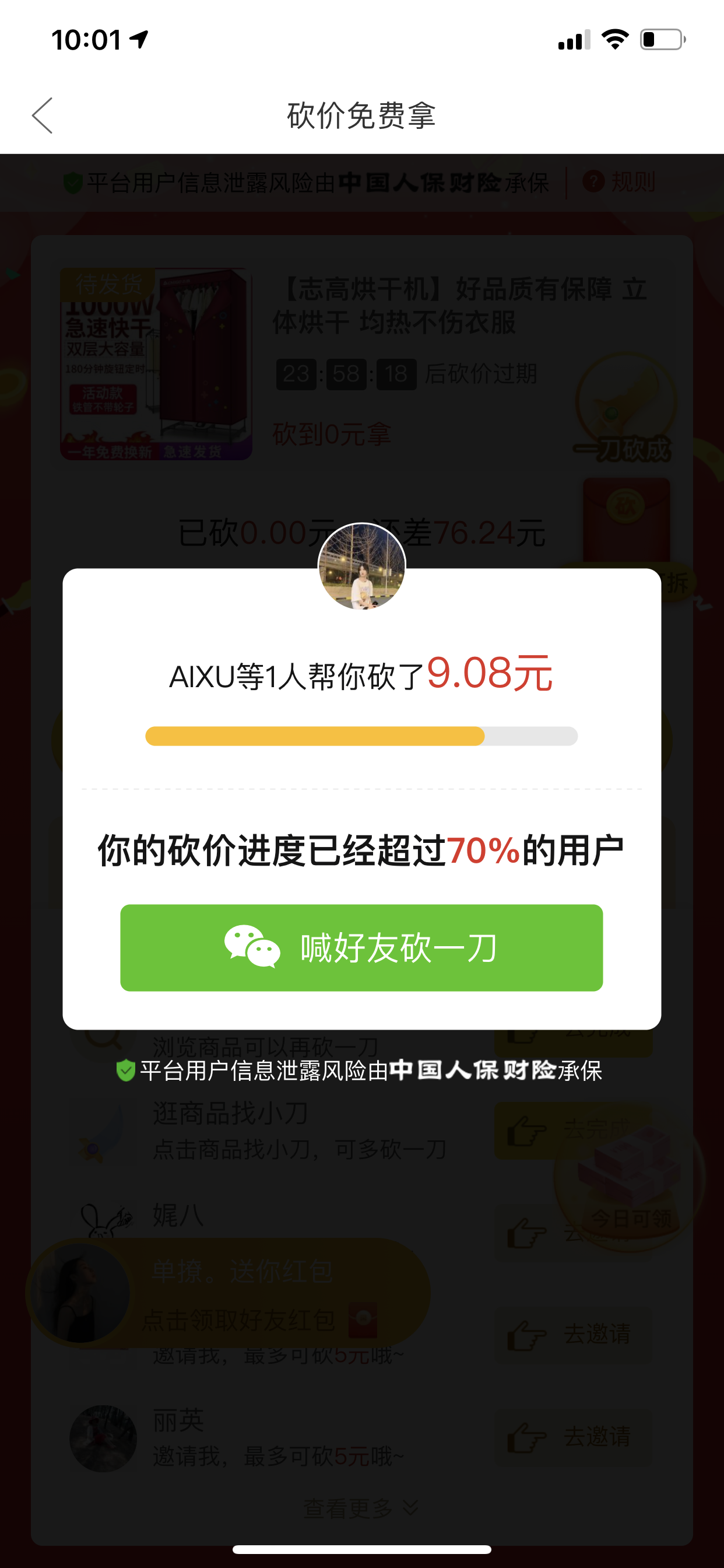Viewport: 724px width, 1568px height.
Task: Go back using the top-left arrow
Action: click(43, 115)
